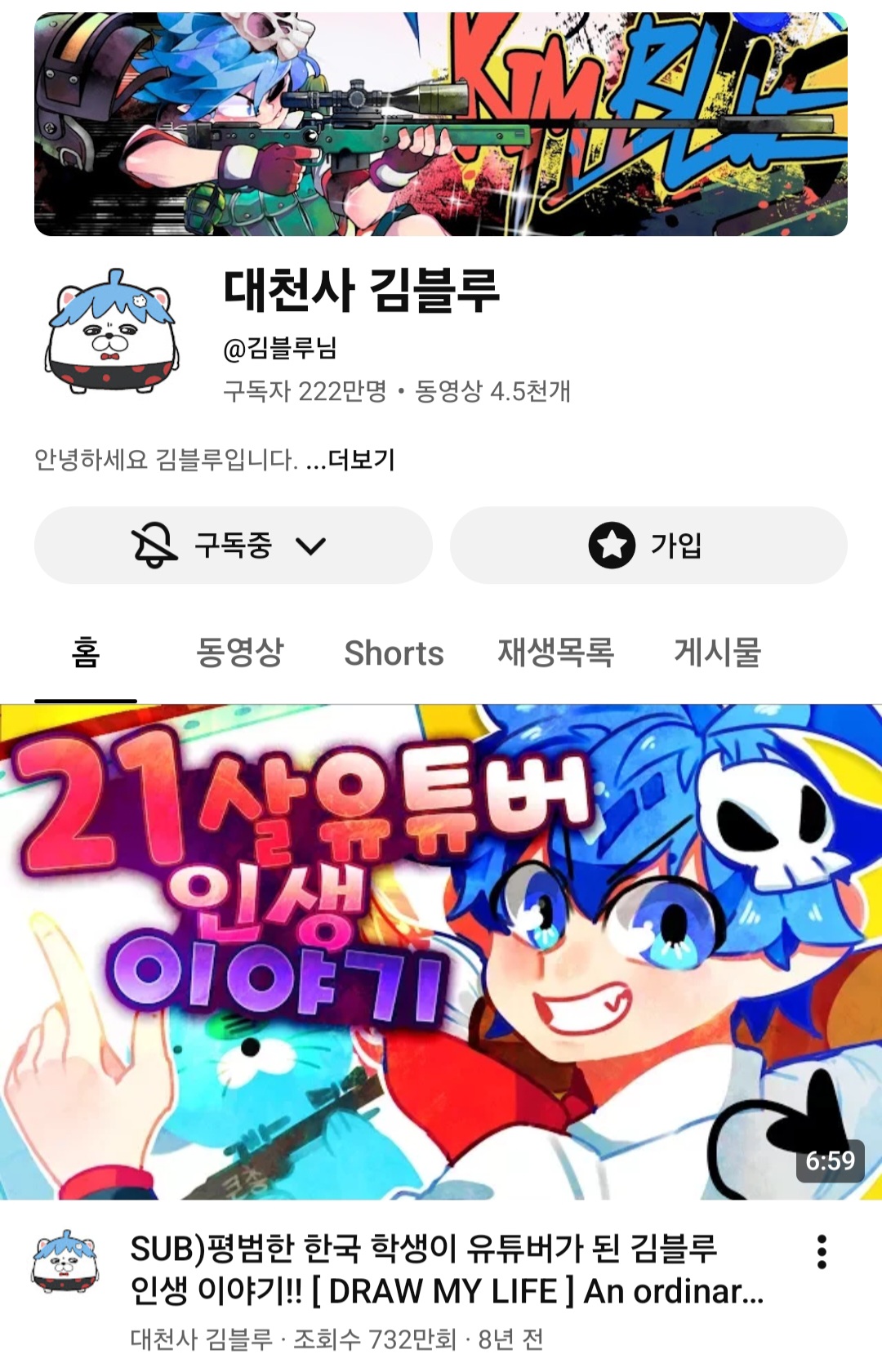Open the 구독중 subscription dropdown
The image size is (882, 1372).
point(233,546)
